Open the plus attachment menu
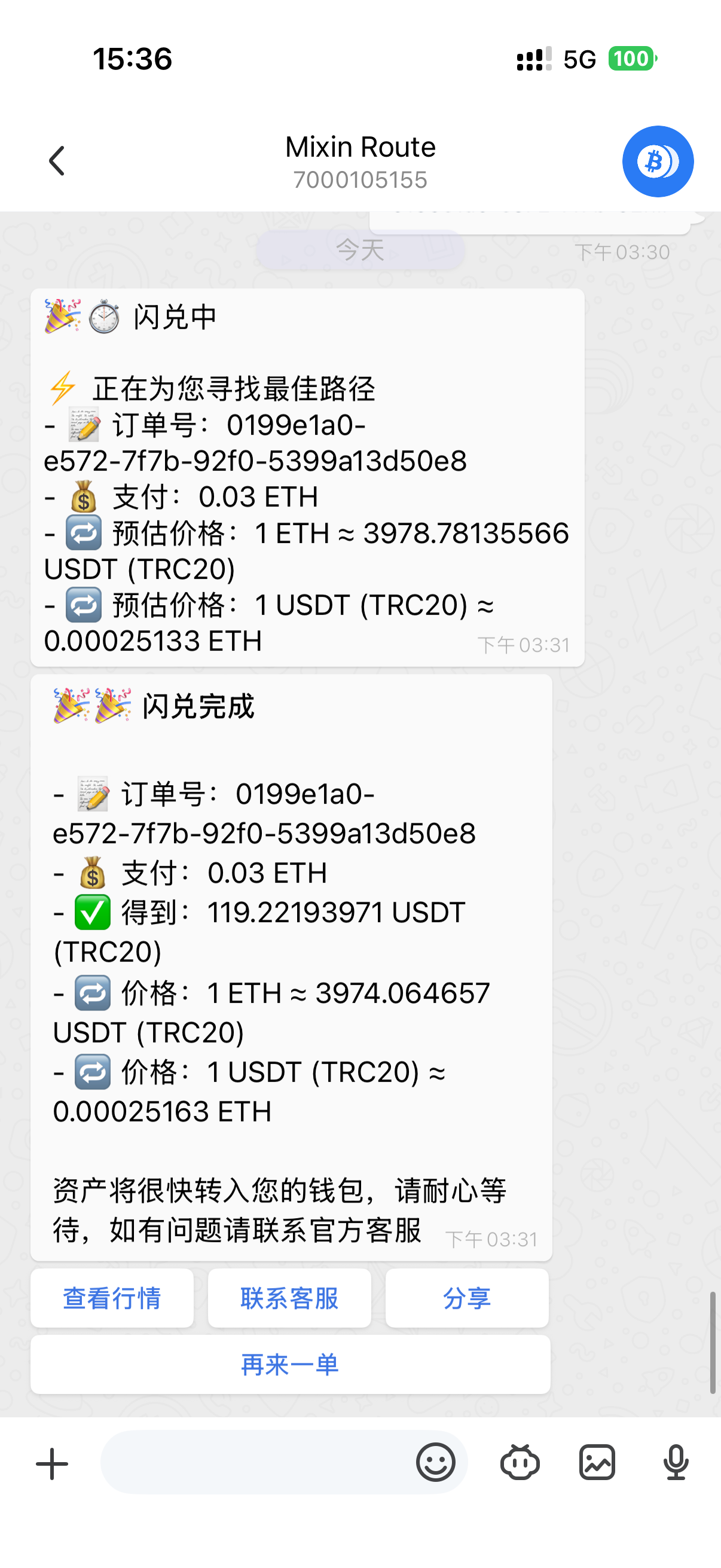 pyautogui.click(x=53, y=1463)
